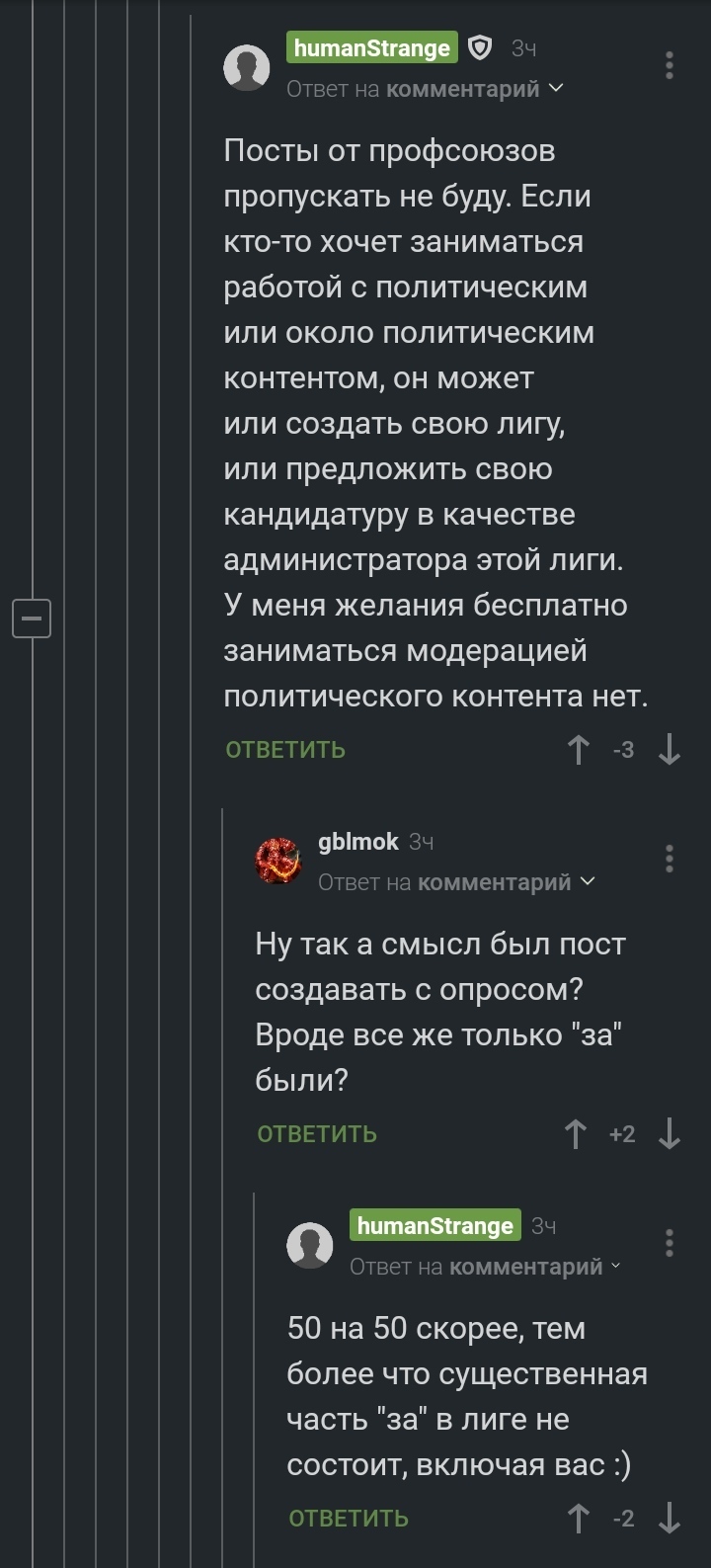
Task: Downvote humanStrange's comment rated -3
Action: click(670, 750)
